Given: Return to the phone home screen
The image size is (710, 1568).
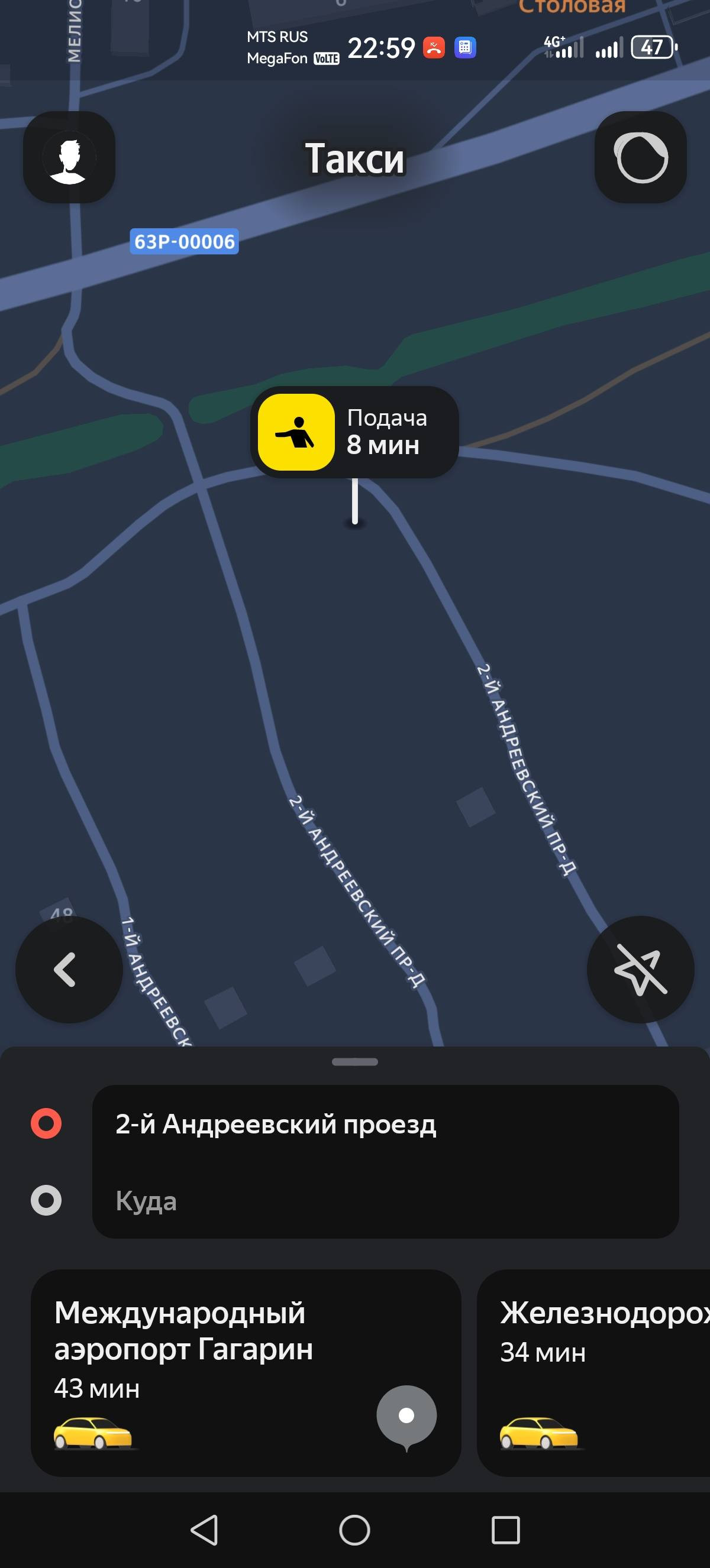Looking at the screenshot, I should coord(354,1530).
